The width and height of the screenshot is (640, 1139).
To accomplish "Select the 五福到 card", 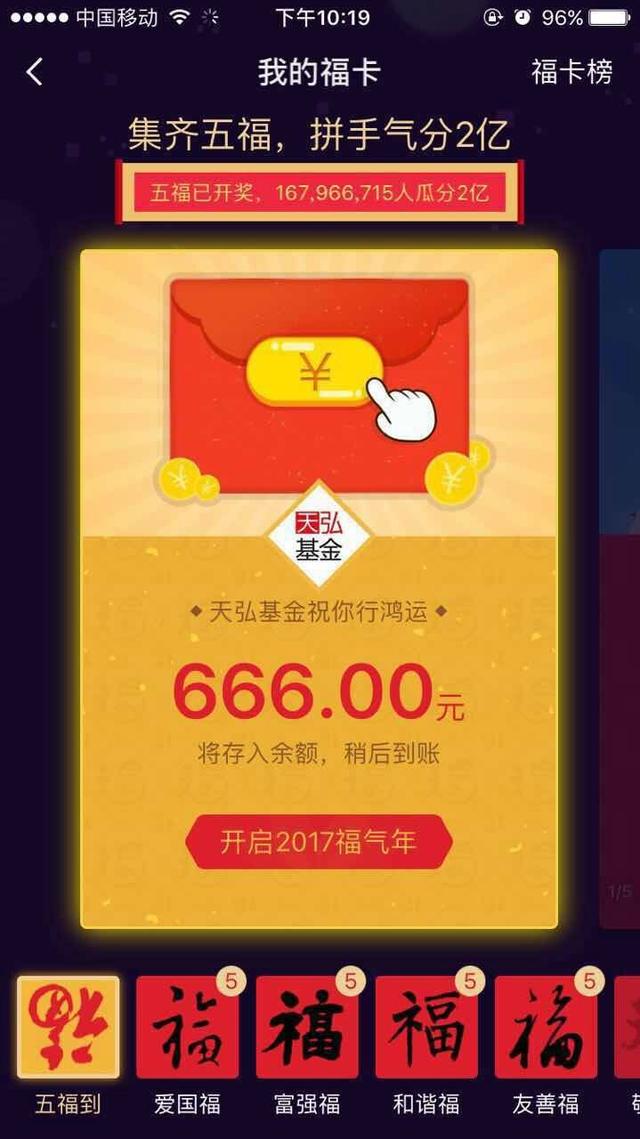I will click(x=68, y=1028).
